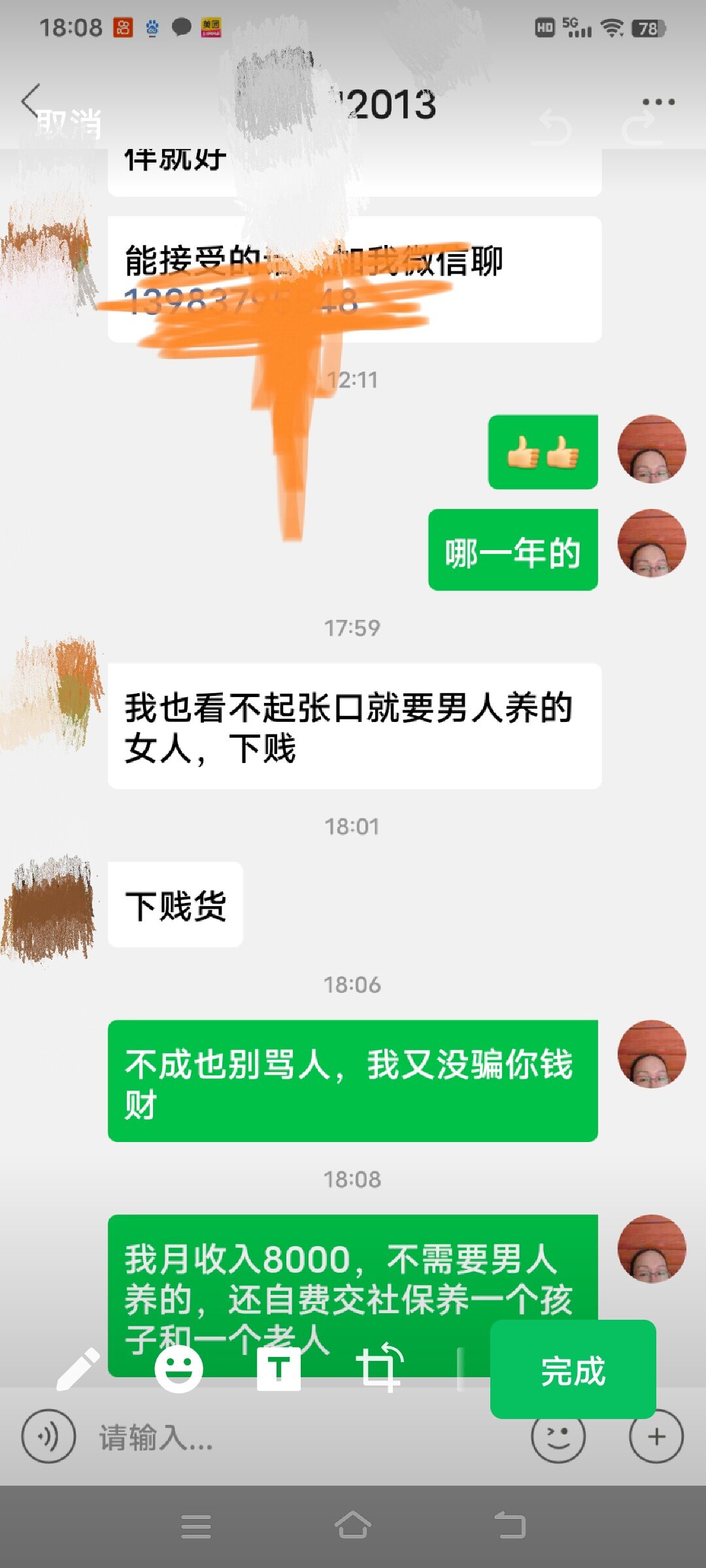Open the crop and rotate tool

(x=379, y=1367)
